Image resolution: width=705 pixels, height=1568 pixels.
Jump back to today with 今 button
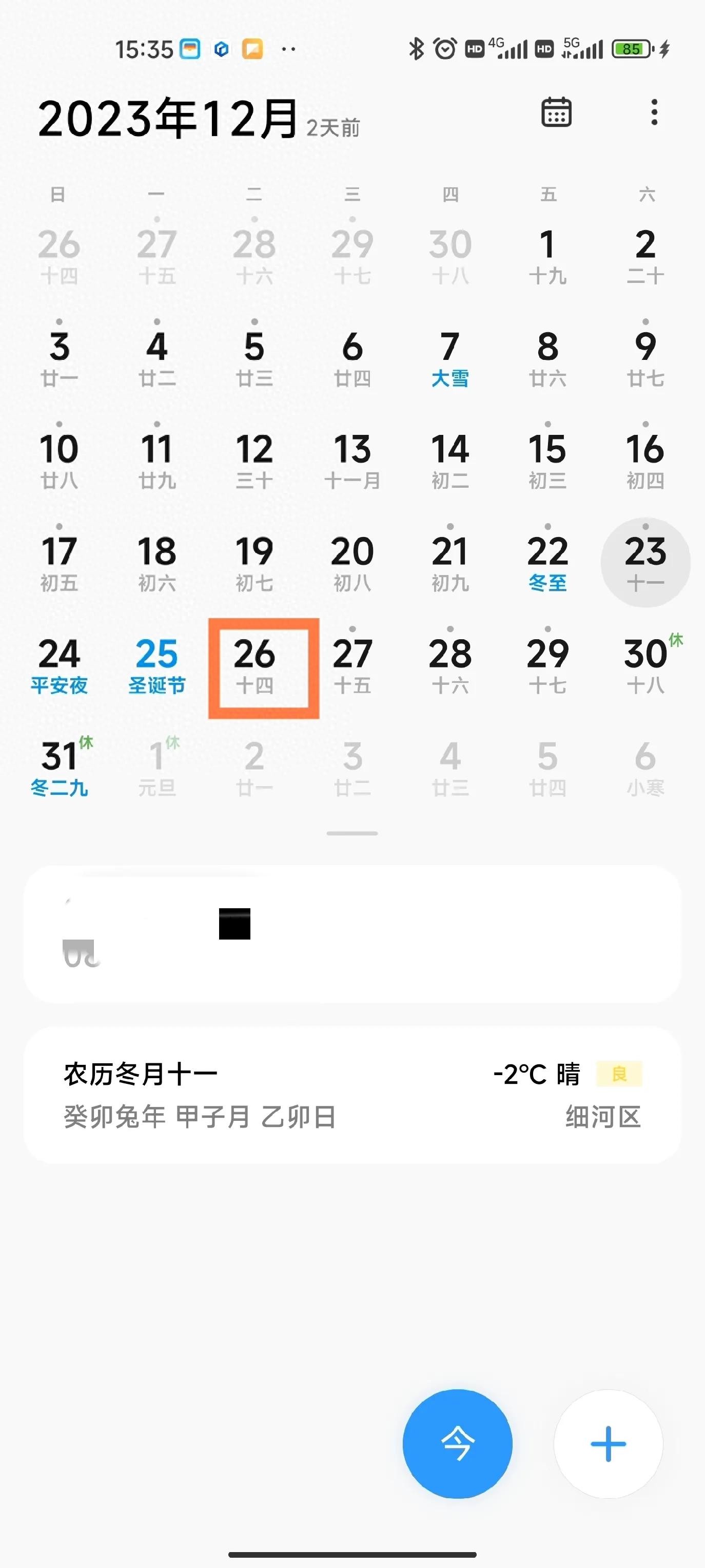[x=457, y=1443]
